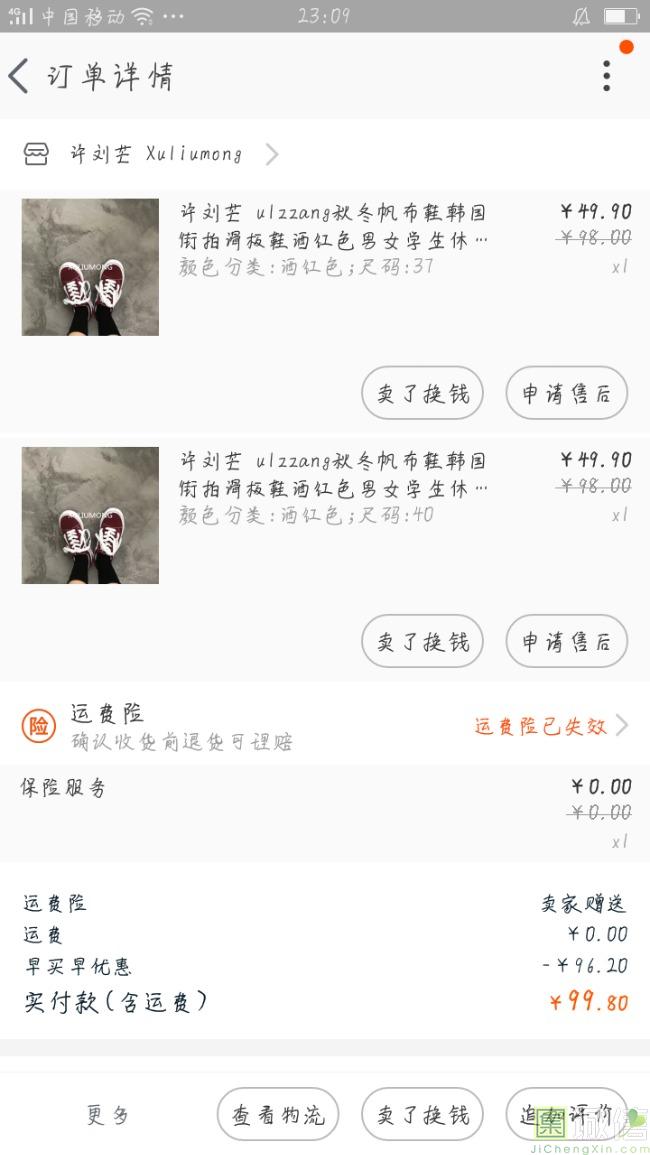Viewport: 650px width, 1155px height.
Task: Tap 申请售后 for the size 37 shoes
Action: point(566,393)
